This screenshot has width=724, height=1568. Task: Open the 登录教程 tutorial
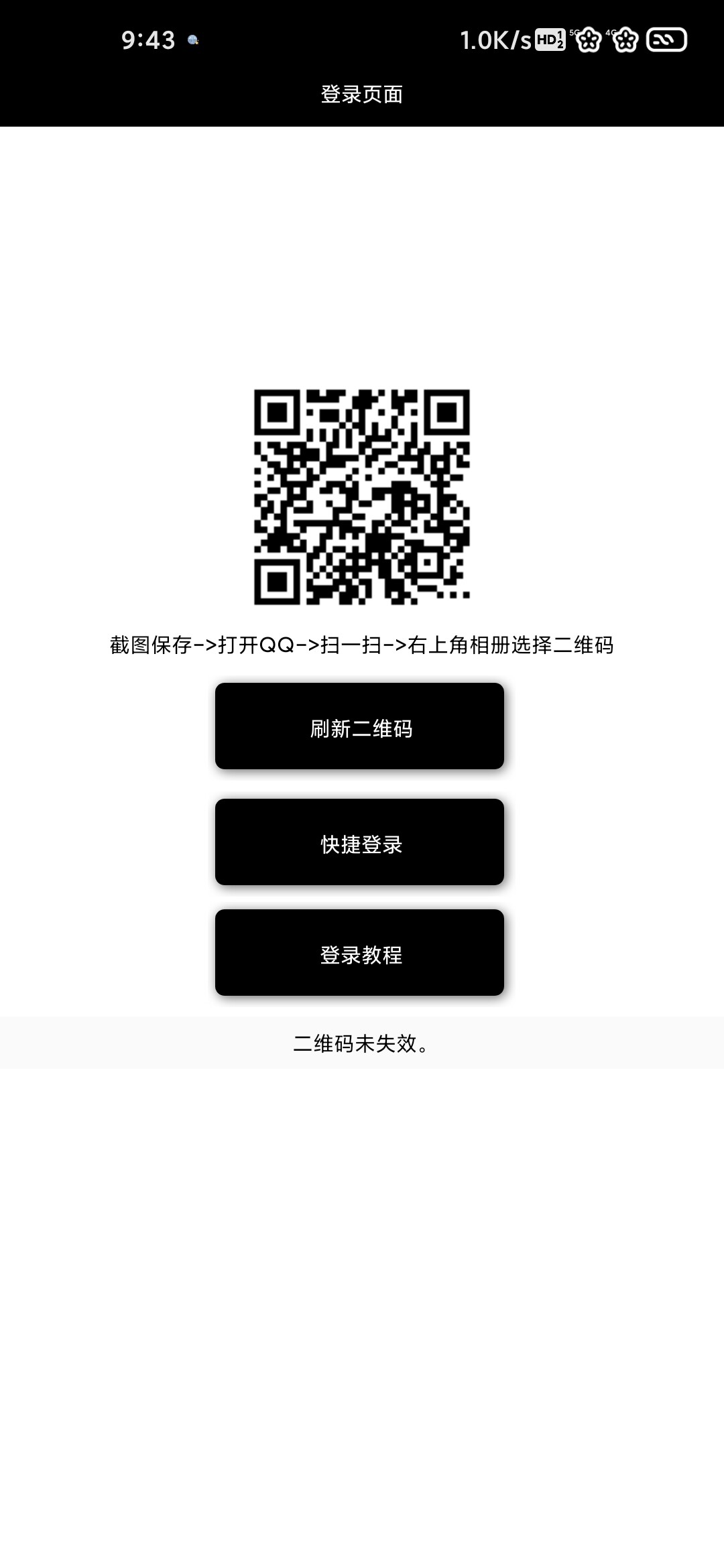[x=359, y=953]
